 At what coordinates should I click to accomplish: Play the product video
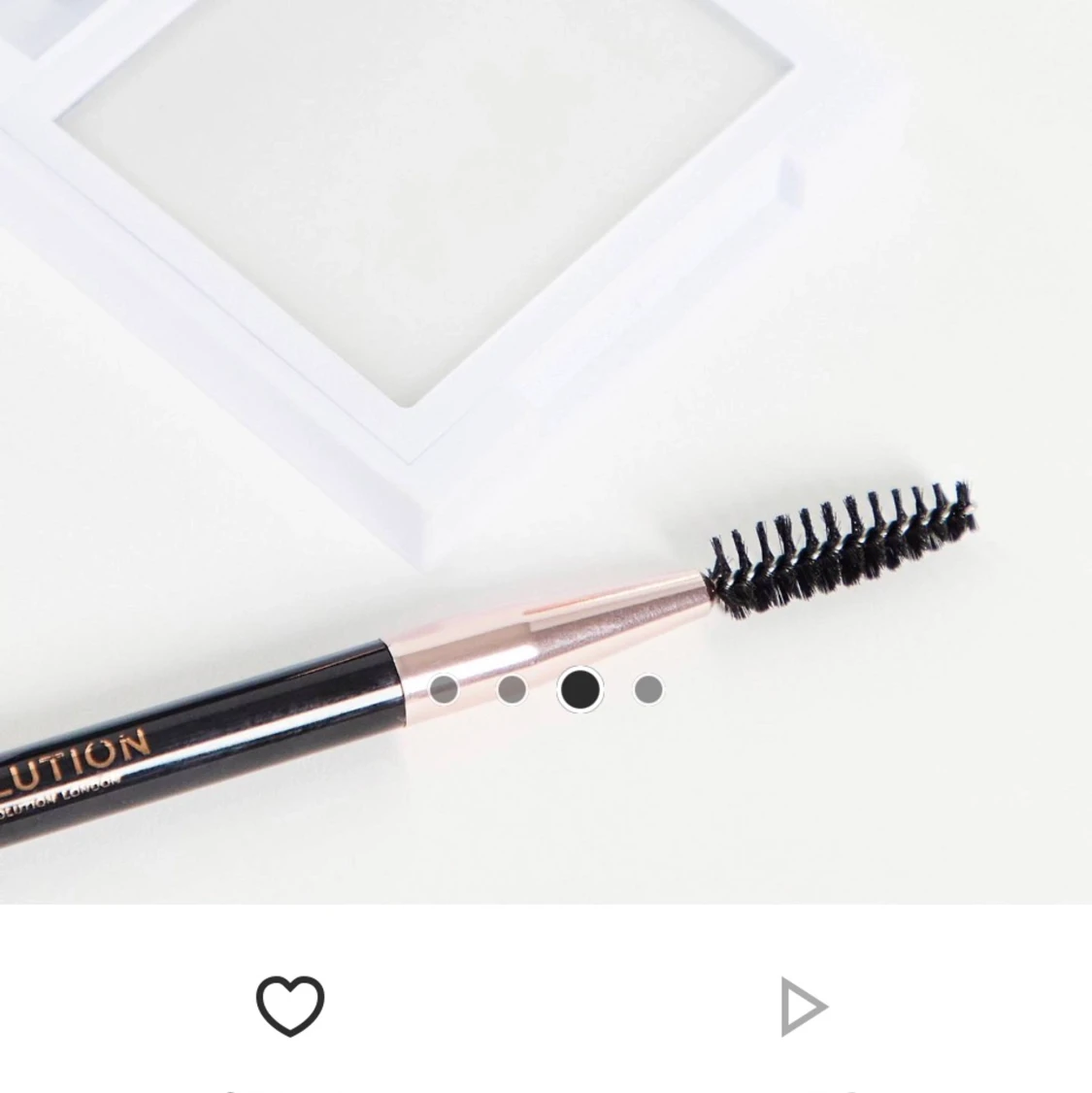[803, 1007]
